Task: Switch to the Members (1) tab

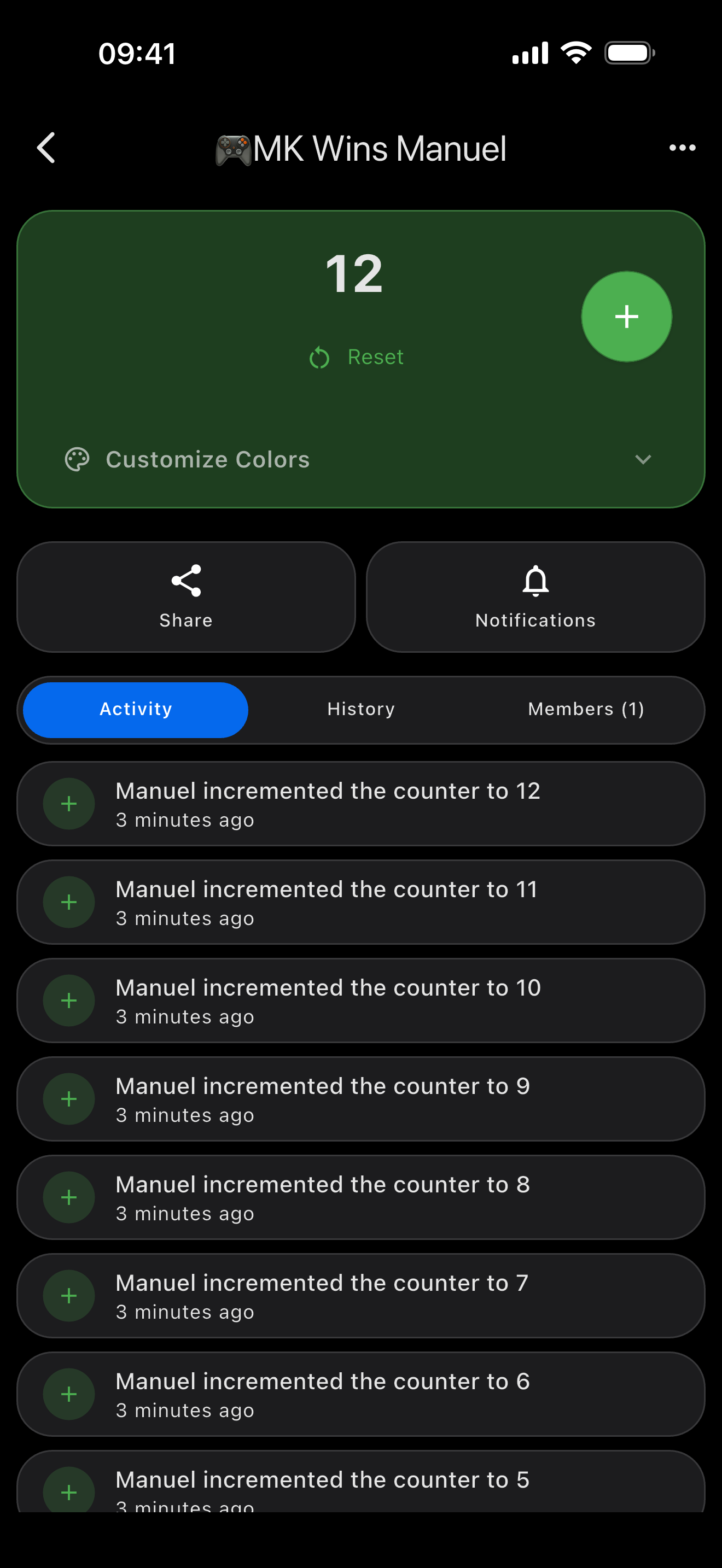Action: (x=586, y=710)
